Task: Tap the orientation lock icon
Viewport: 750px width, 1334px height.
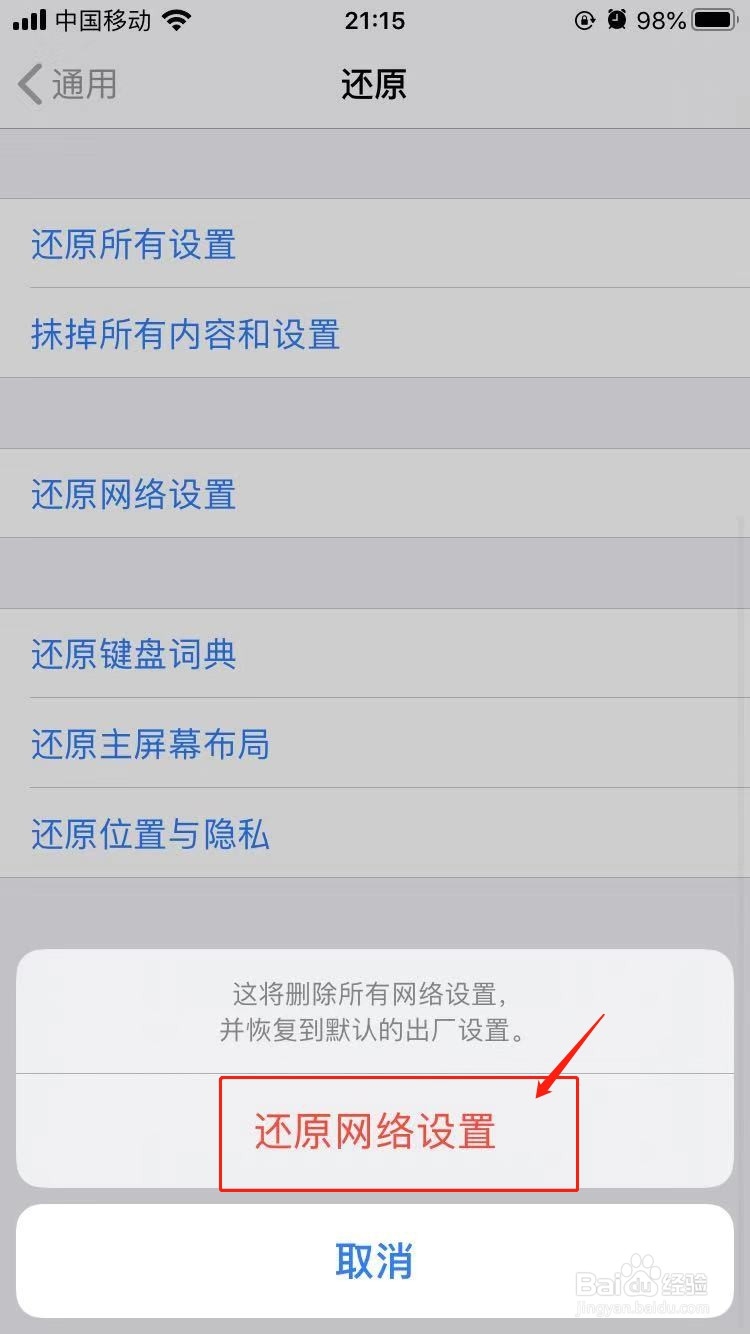Action: [x=584, y=19]
